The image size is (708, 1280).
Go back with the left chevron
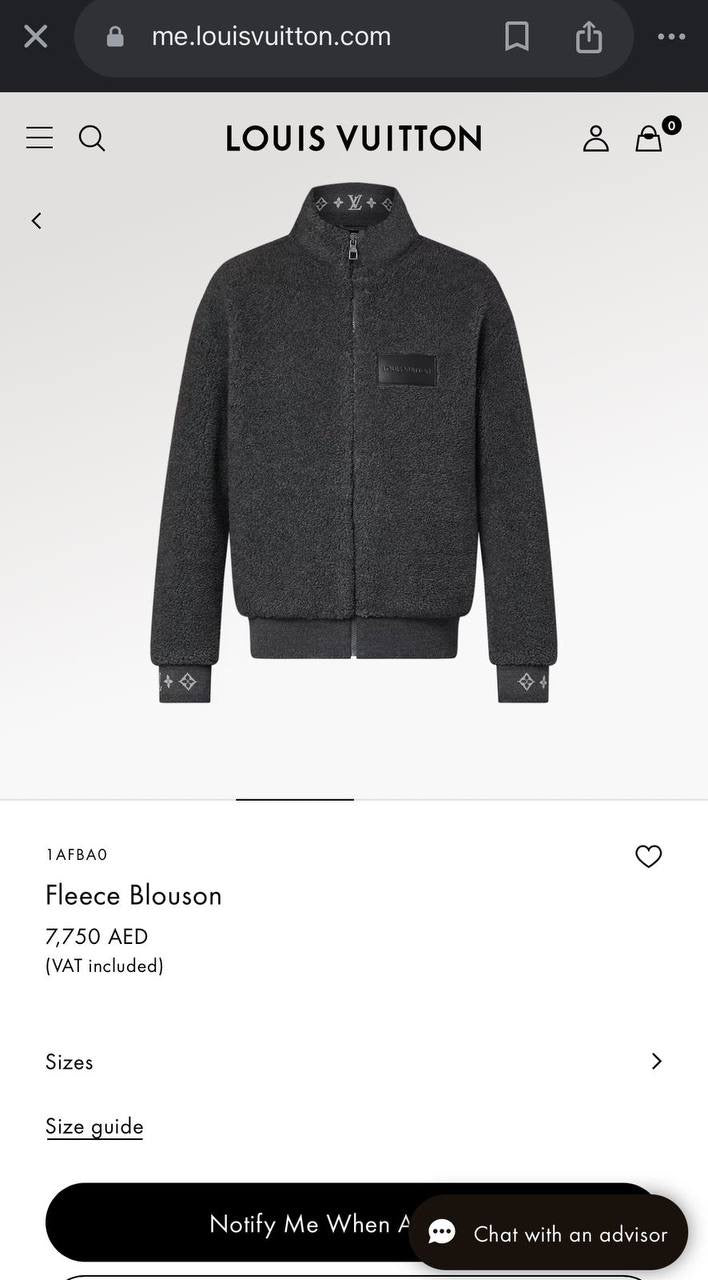37,221
